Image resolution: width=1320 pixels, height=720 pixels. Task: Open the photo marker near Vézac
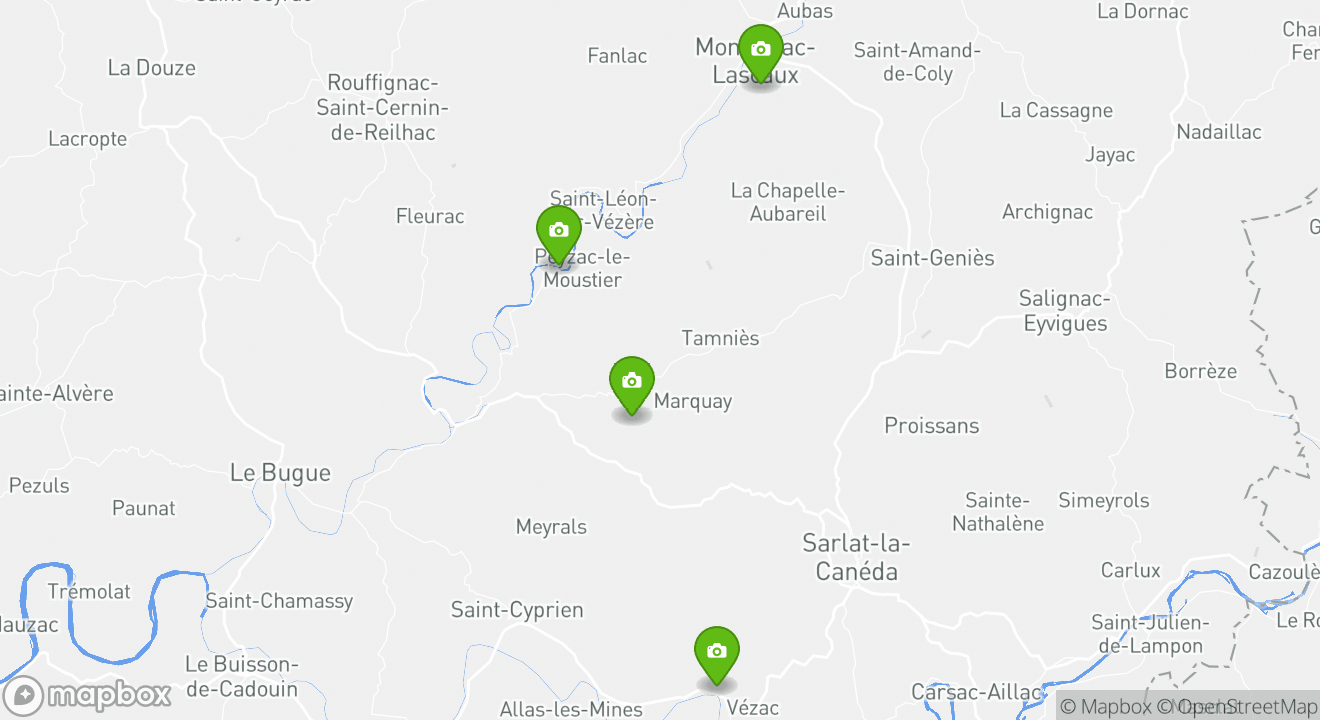click(x=716, y=652)
